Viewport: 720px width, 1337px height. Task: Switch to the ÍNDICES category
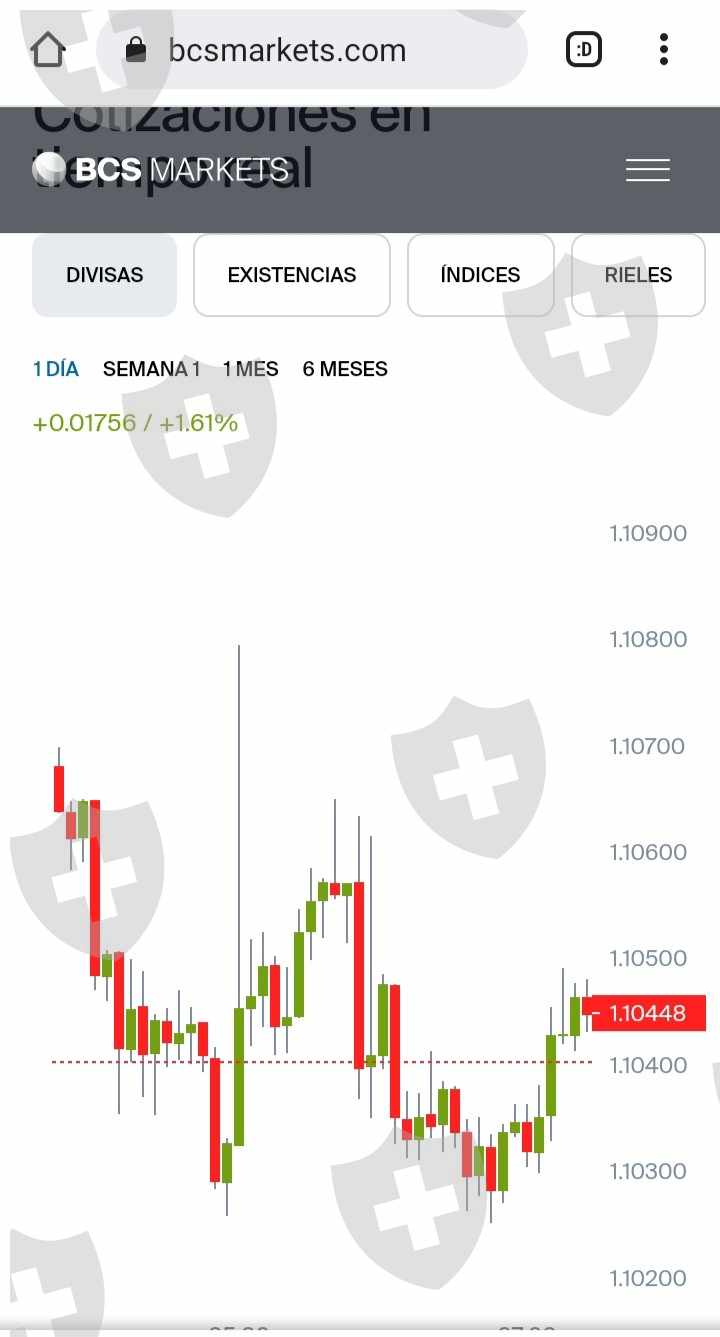pos(480,275)
